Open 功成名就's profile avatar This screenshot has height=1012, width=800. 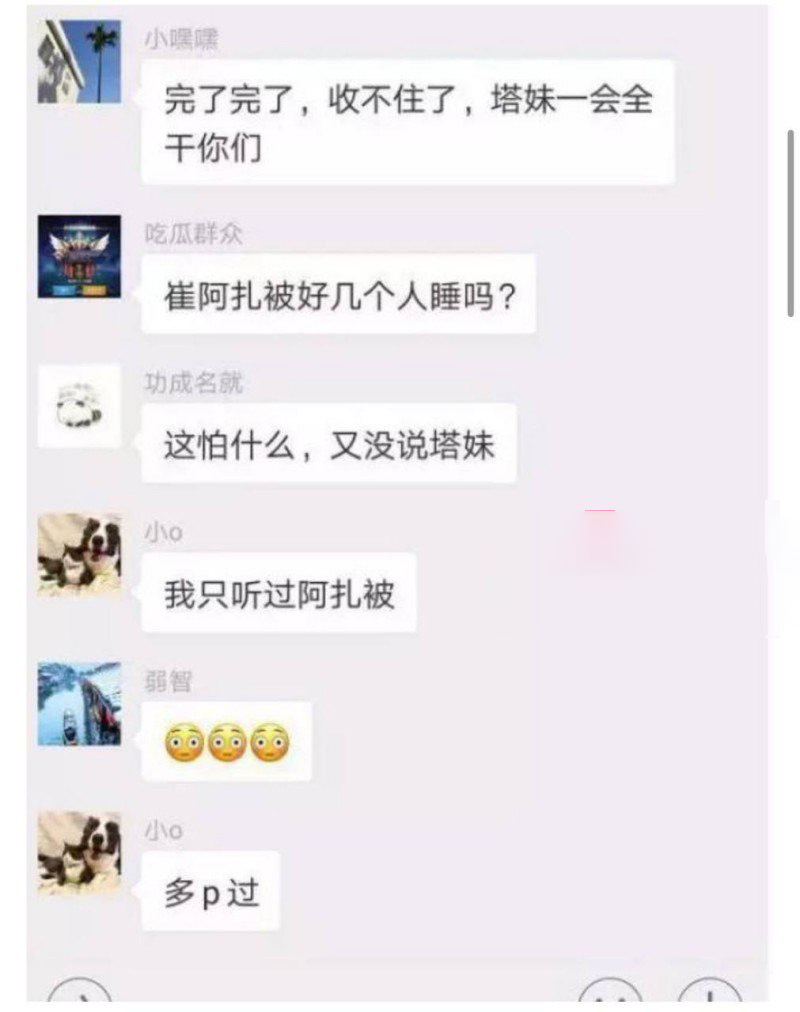pyautogui.click(x=79, y=407)
